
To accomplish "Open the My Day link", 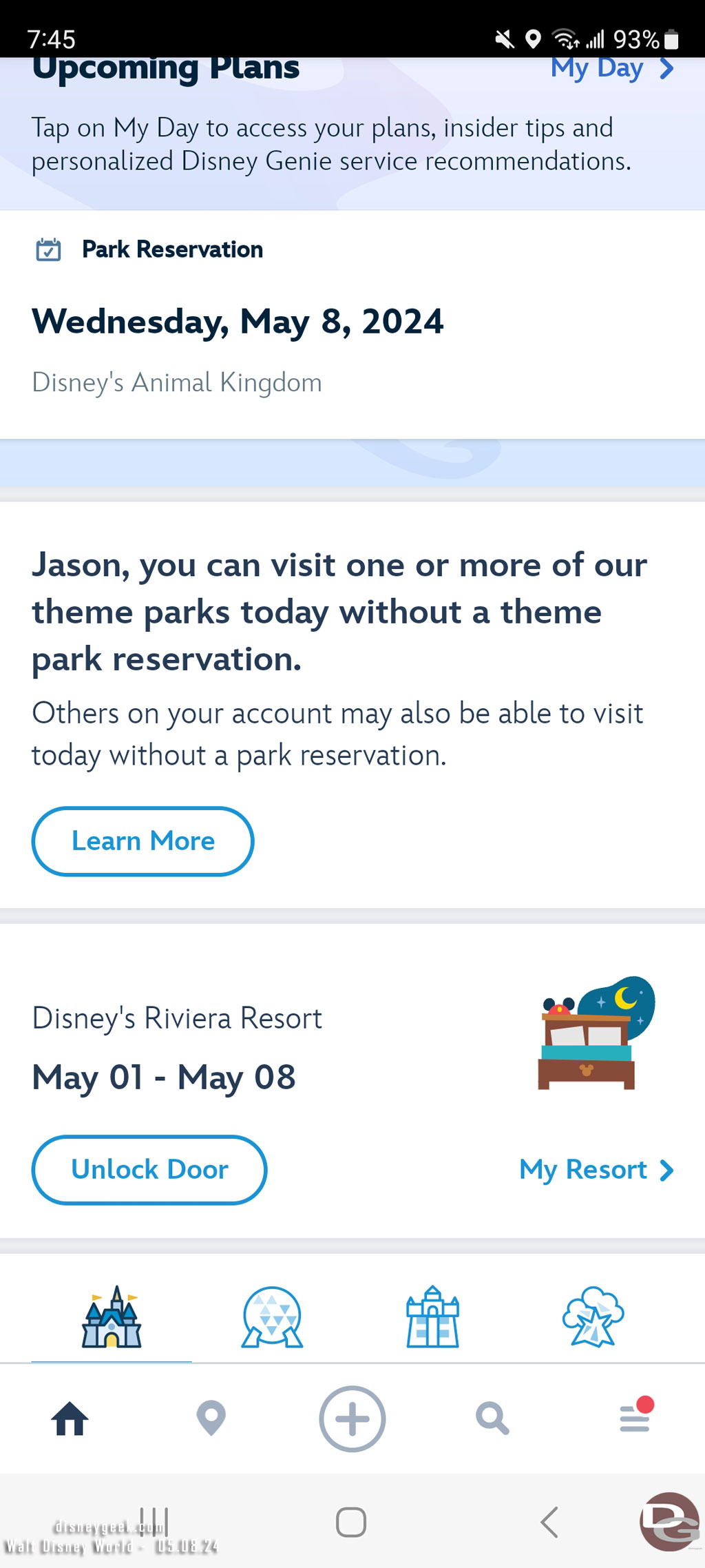I will [611, 68].
